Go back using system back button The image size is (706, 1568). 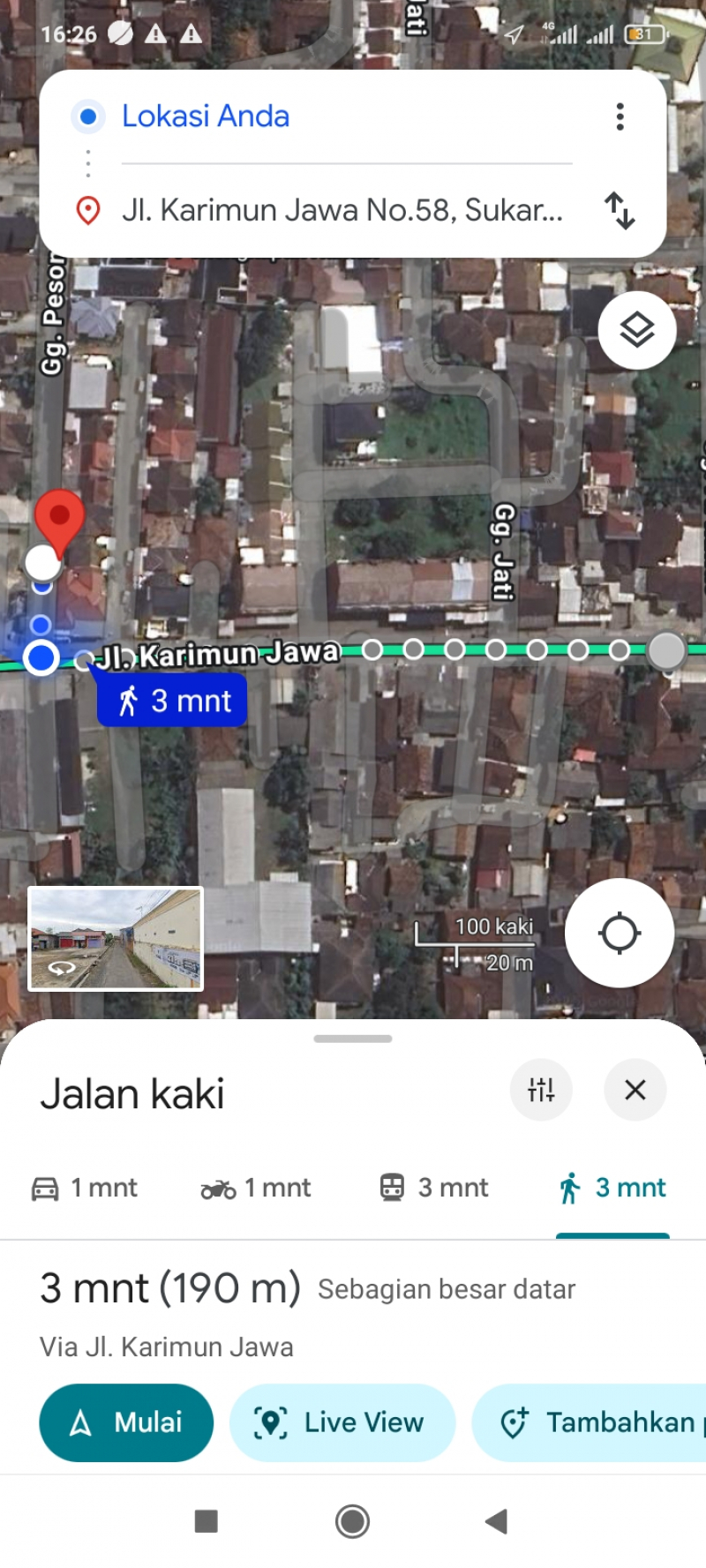[497, 1520]
